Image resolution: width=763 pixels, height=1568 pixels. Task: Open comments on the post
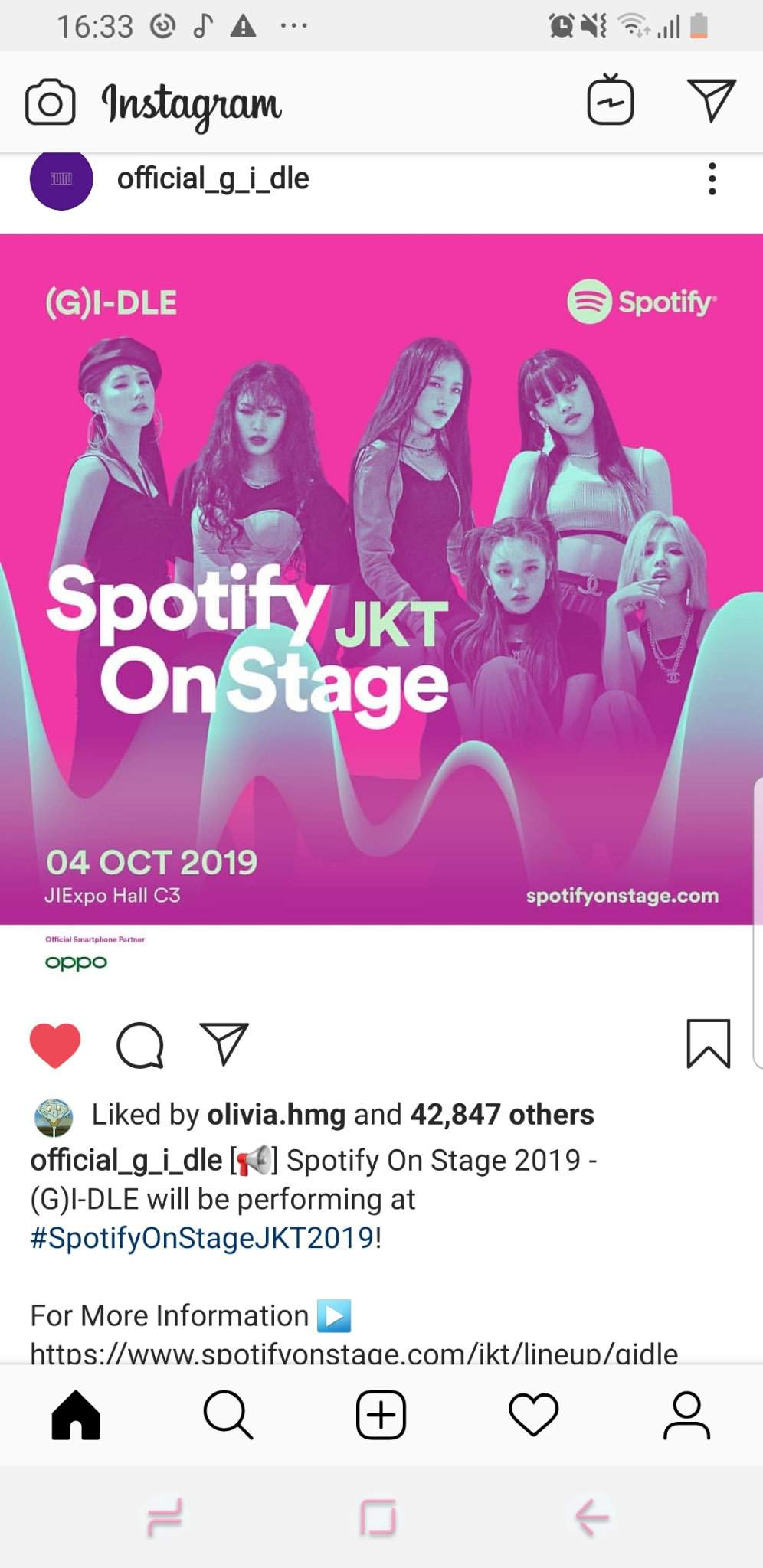tap(140, 1044)
